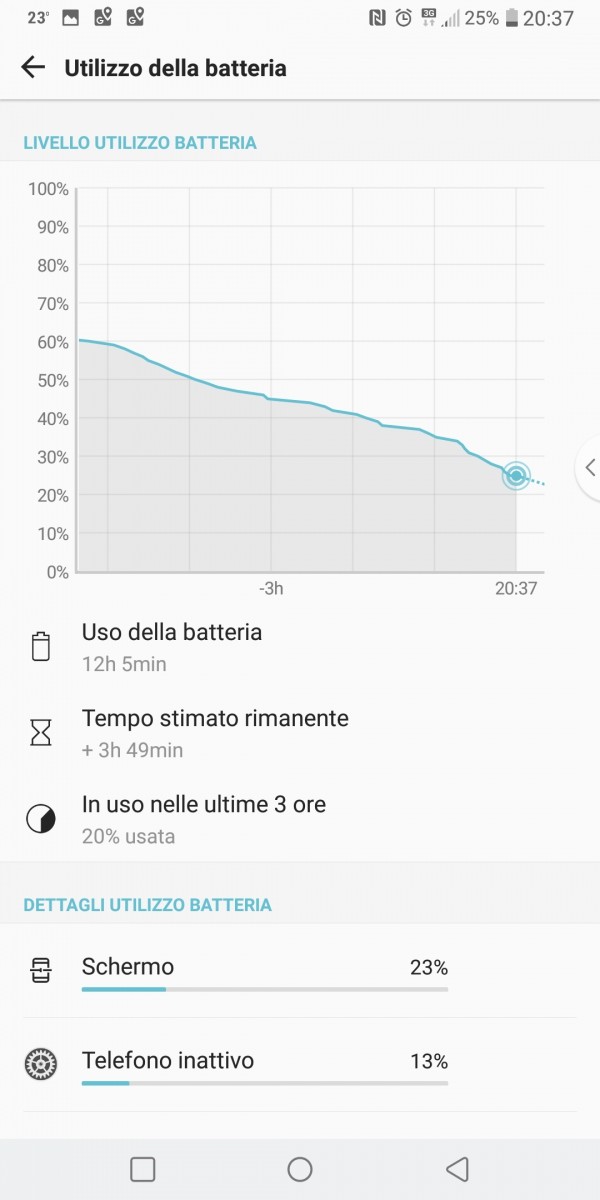Tap the system recent apps button
This screenshot has height=1200, width=600.
click(143, 1169)
